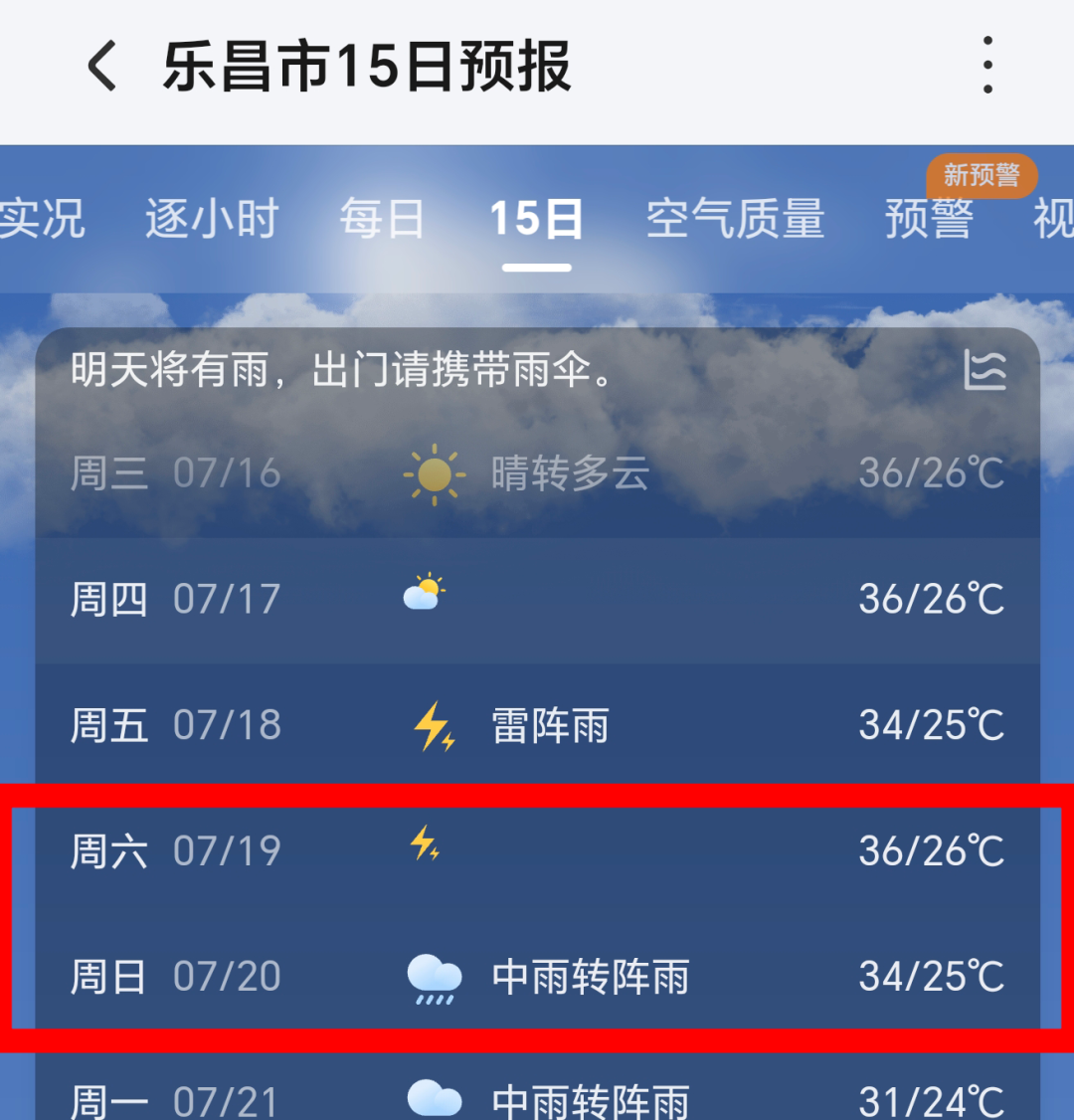
Task: Open the 每日 forecast tab
Action: (x=381, y=220)
